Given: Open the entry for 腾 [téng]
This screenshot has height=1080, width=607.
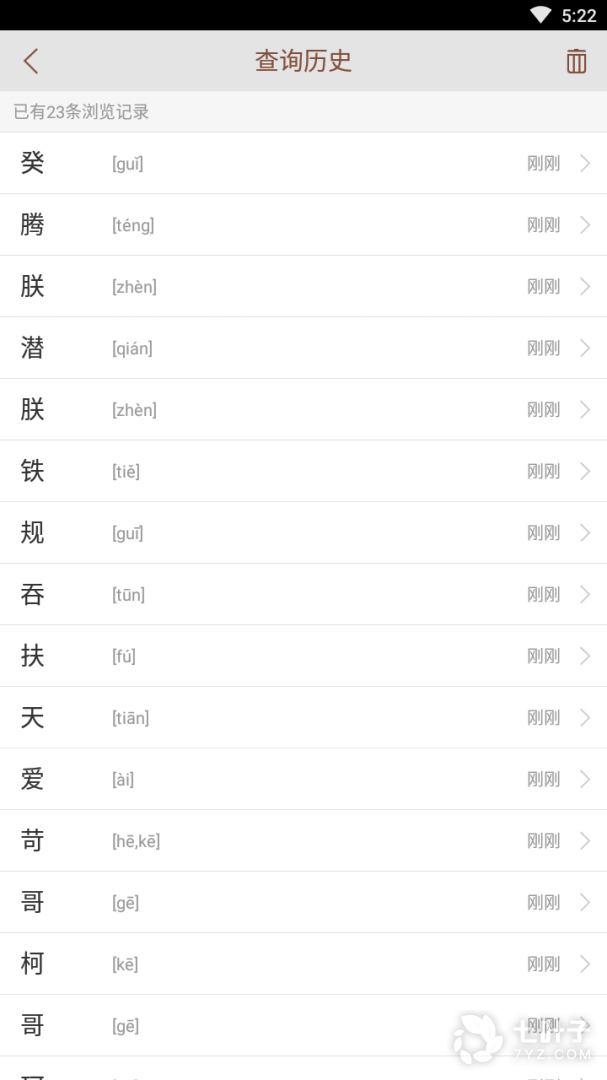Looking at the screenshot, I should pos(303,225).
